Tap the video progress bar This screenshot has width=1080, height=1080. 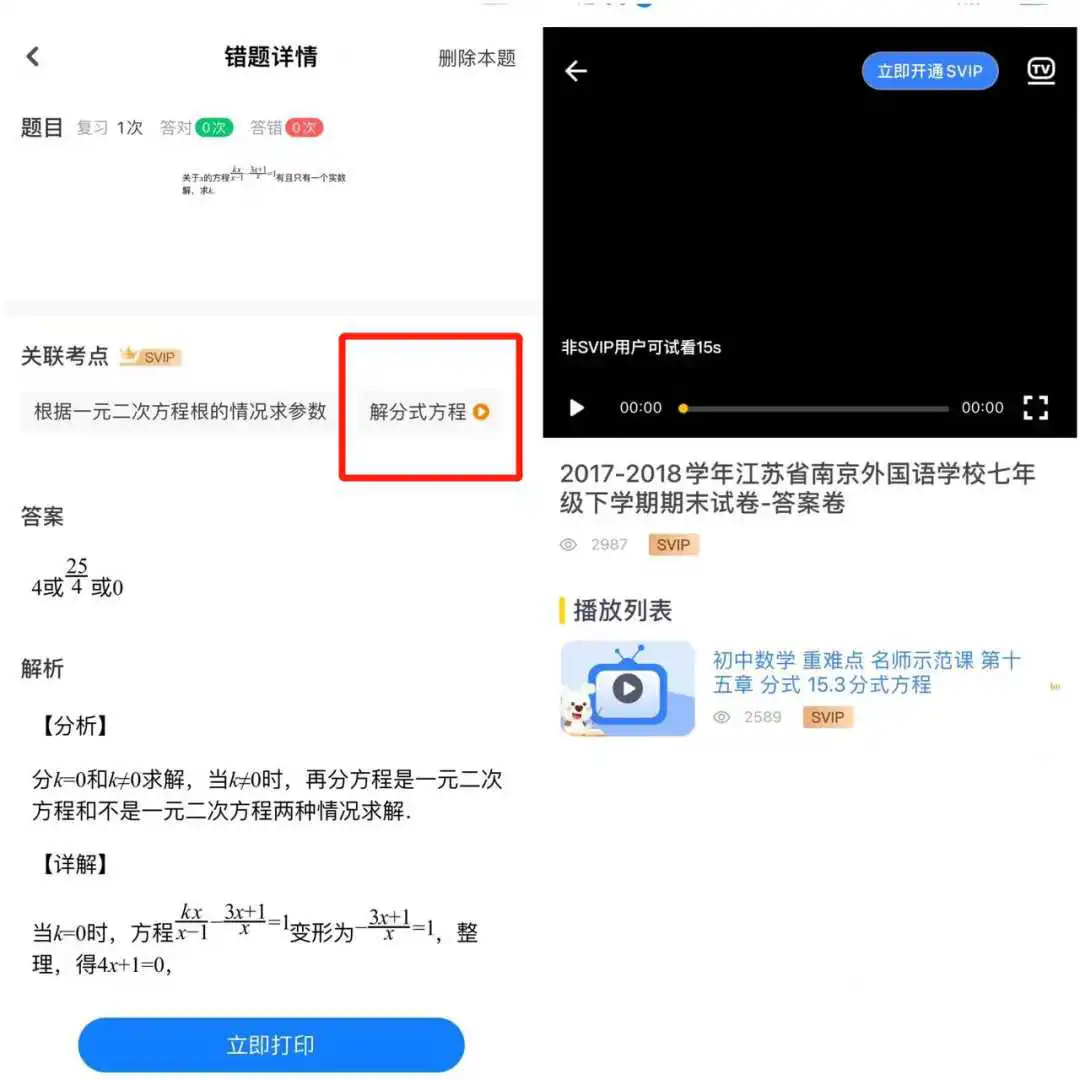point(815,408)
